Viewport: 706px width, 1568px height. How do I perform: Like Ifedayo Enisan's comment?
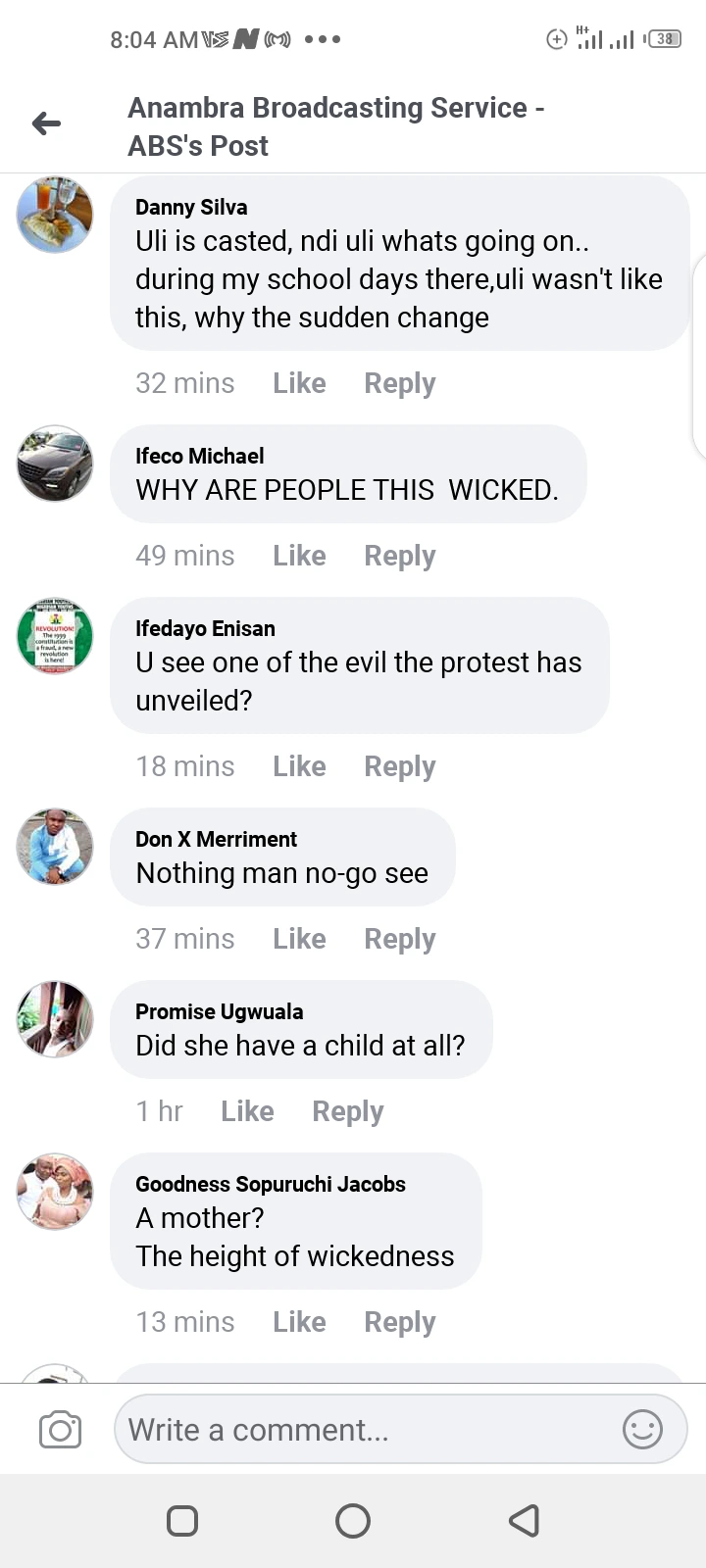point(299,766)
